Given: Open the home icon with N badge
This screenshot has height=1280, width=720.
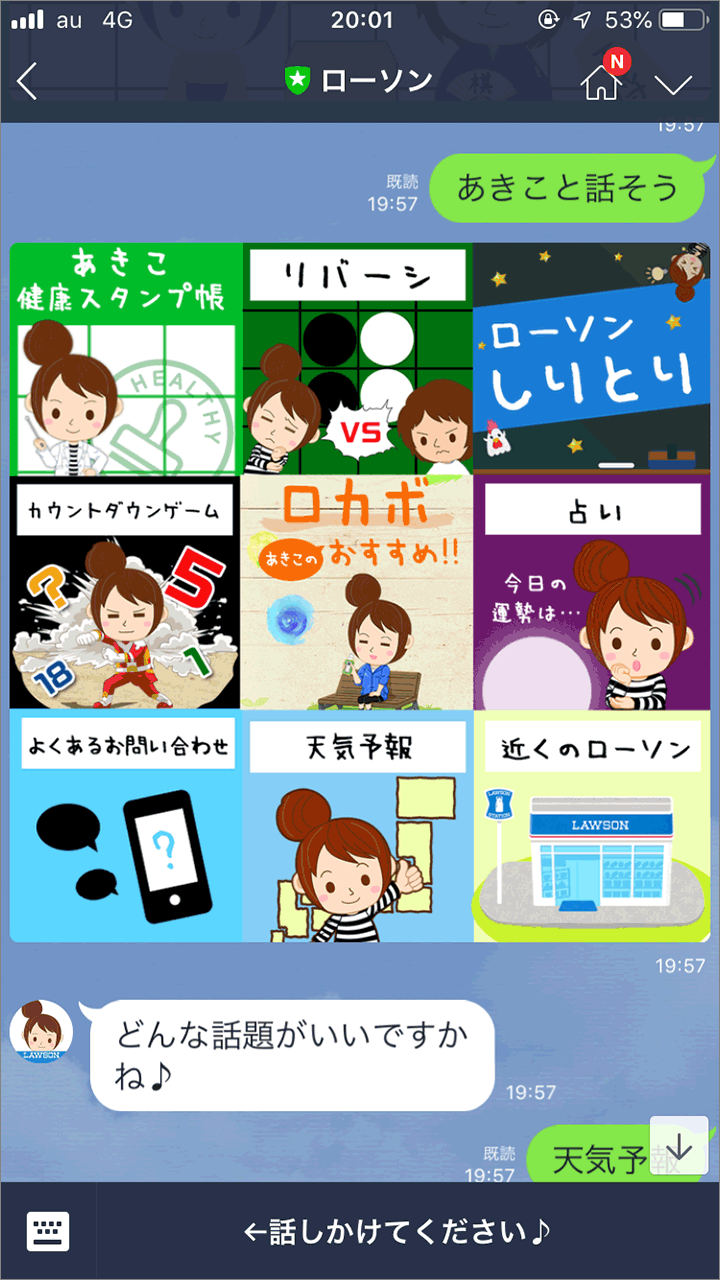Looking at the screenshot, I should (x=601, y=82).
